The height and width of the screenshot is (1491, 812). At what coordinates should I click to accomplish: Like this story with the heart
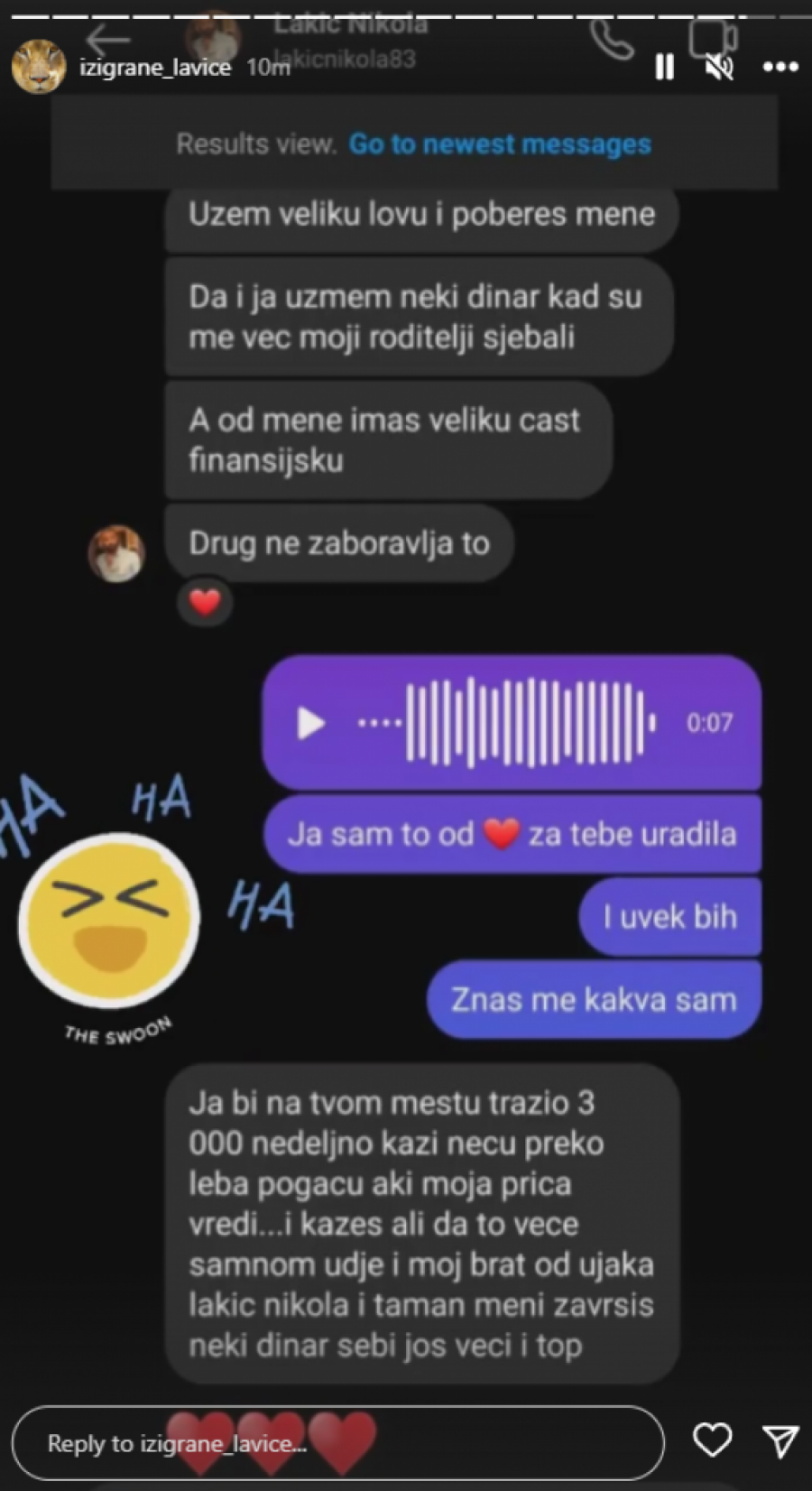point(712,1440)
